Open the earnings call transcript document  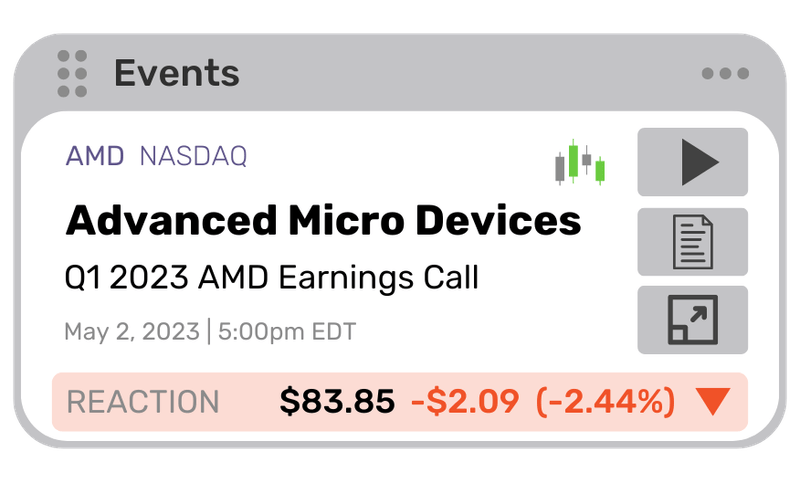point(692,241)
